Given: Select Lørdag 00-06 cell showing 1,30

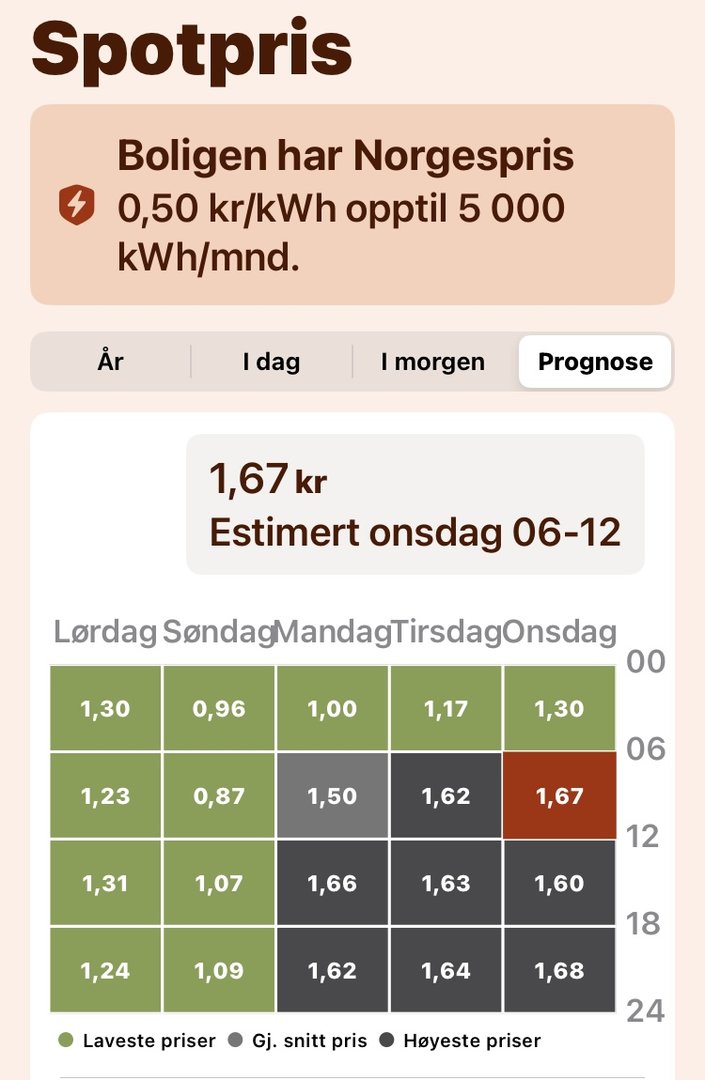Looking at the screenshot, I should (105, 709).
